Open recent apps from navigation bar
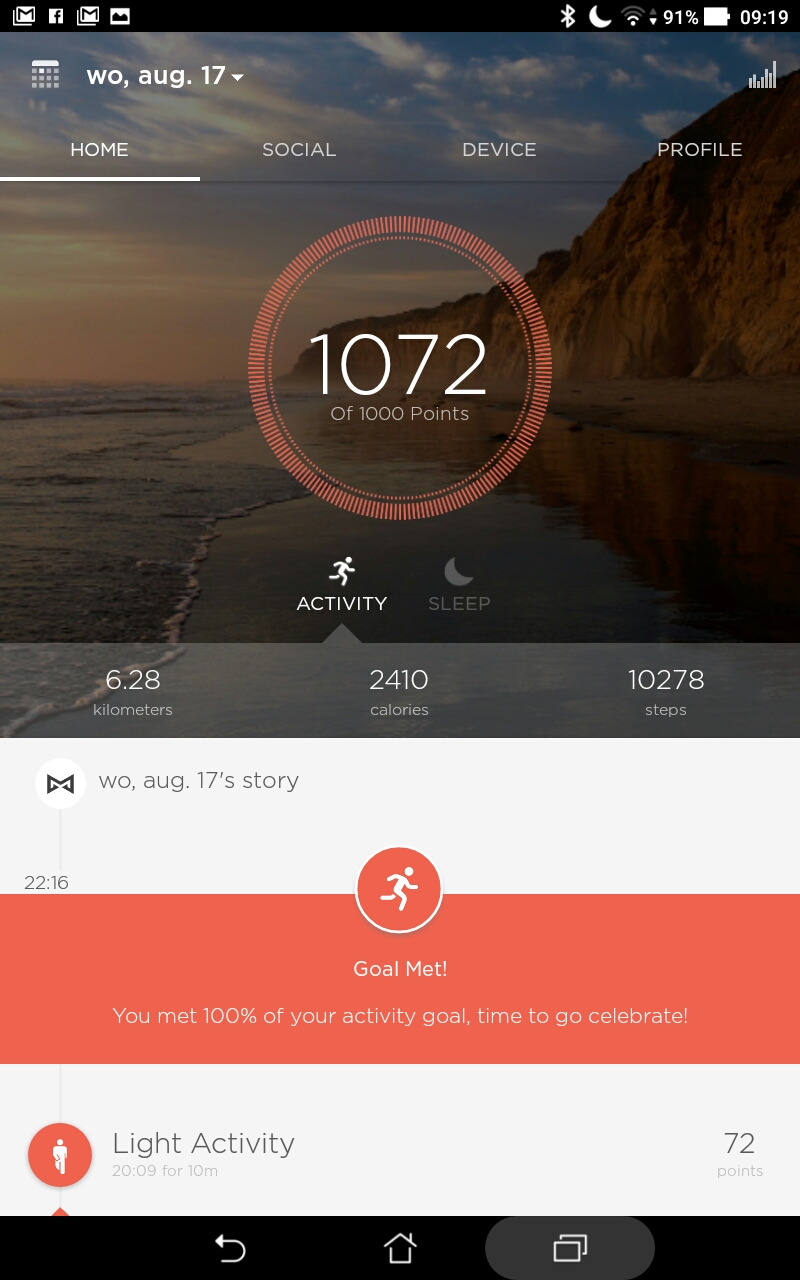 pyautogui.click(x=570, y=1248)
